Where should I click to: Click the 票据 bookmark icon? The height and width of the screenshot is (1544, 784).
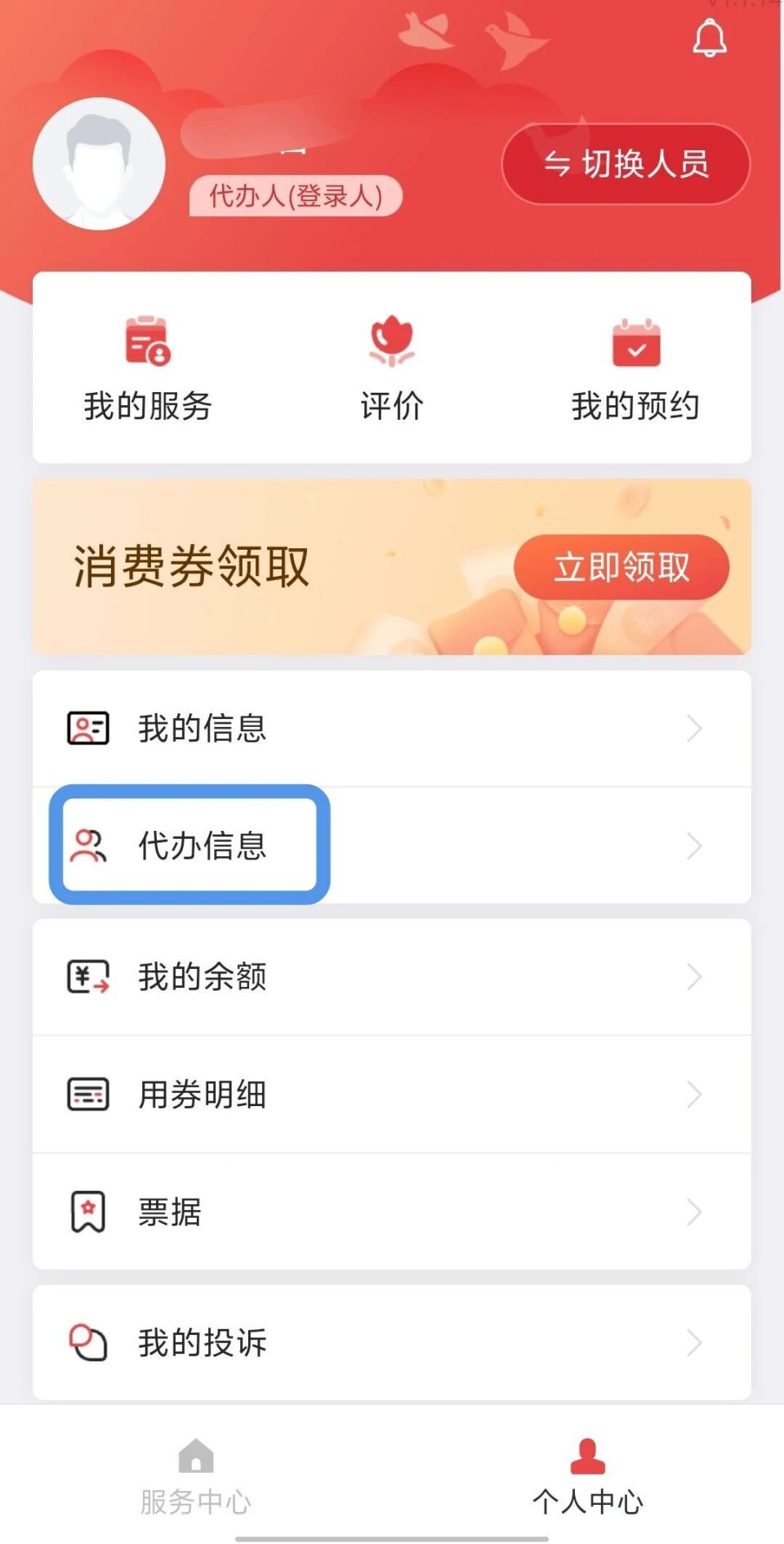pyautogui.click(x=87, y=1212)
